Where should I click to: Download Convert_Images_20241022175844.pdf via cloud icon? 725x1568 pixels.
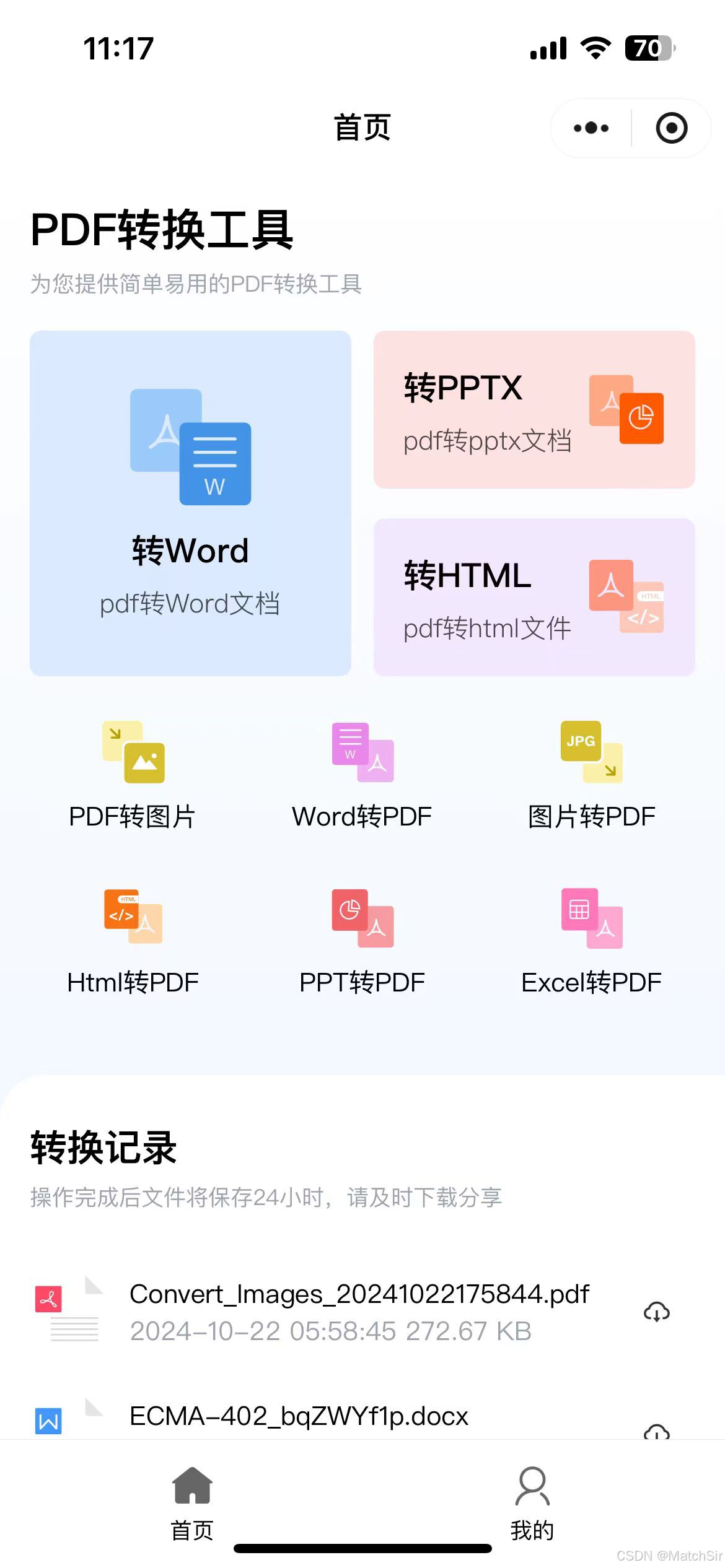point(657,1312)
